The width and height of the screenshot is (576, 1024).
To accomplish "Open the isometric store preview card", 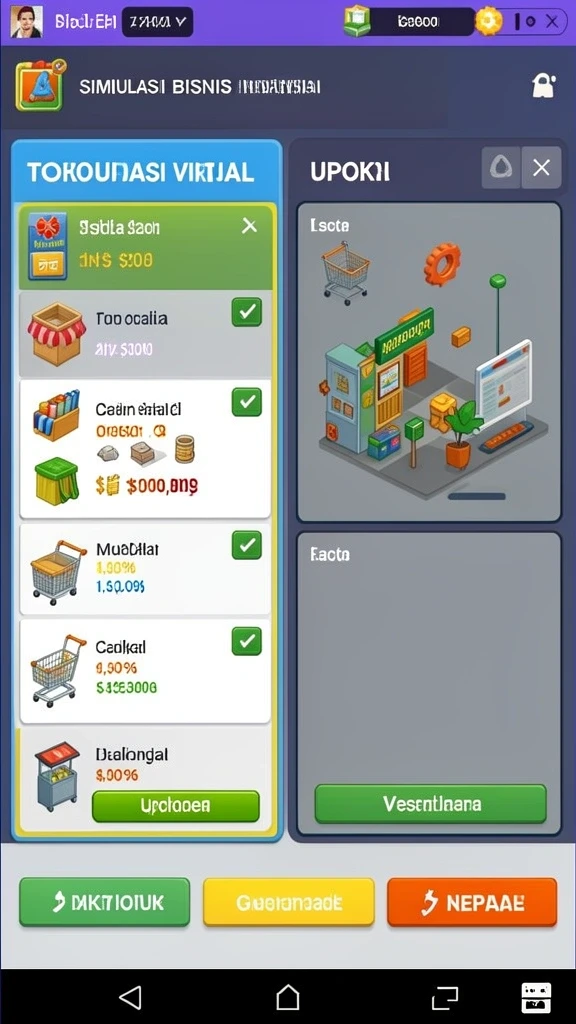I will [x=429, y=362].
